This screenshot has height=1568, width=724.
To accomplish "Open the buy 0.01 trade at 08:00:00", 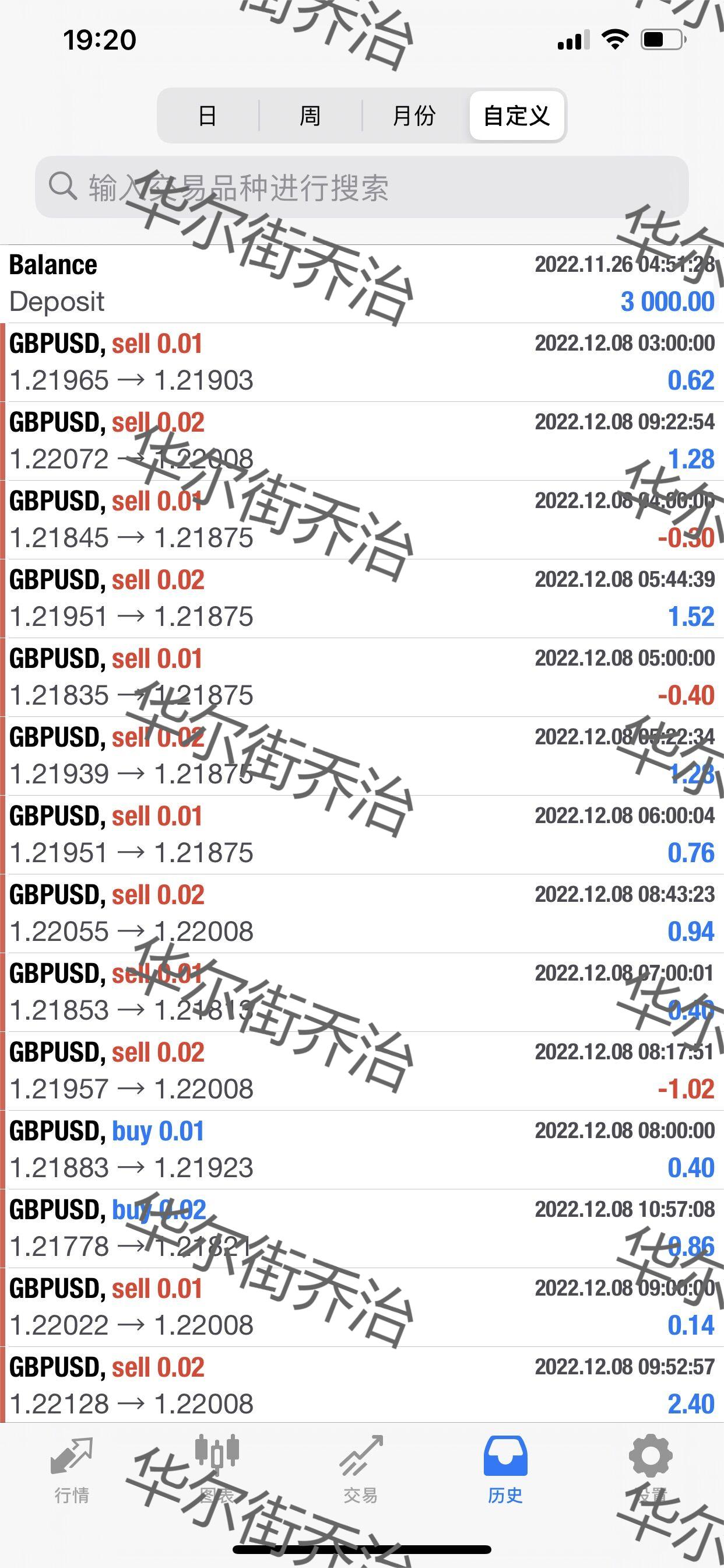I will 362,1149.
